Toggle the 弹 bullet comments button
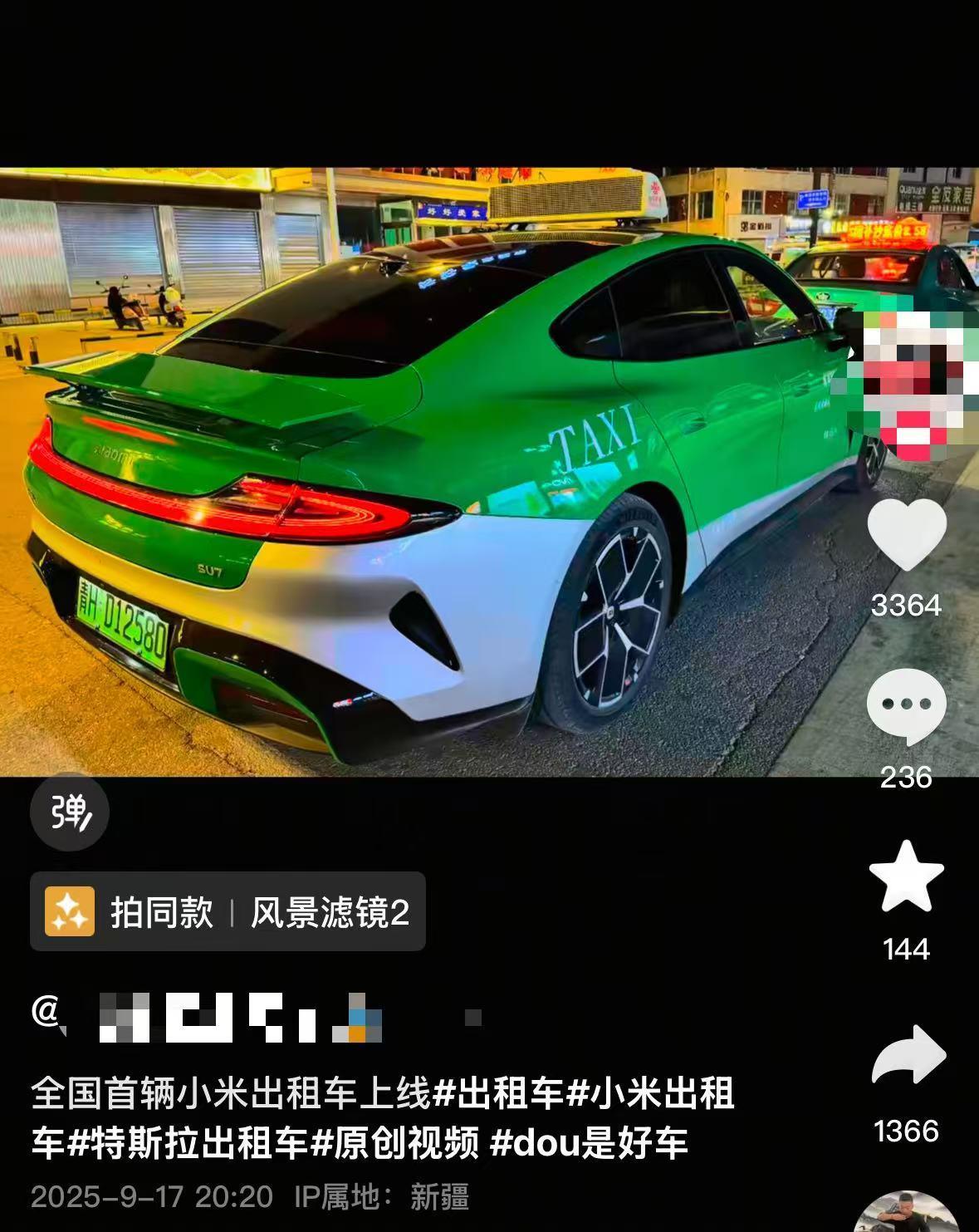 click(70, 812)
